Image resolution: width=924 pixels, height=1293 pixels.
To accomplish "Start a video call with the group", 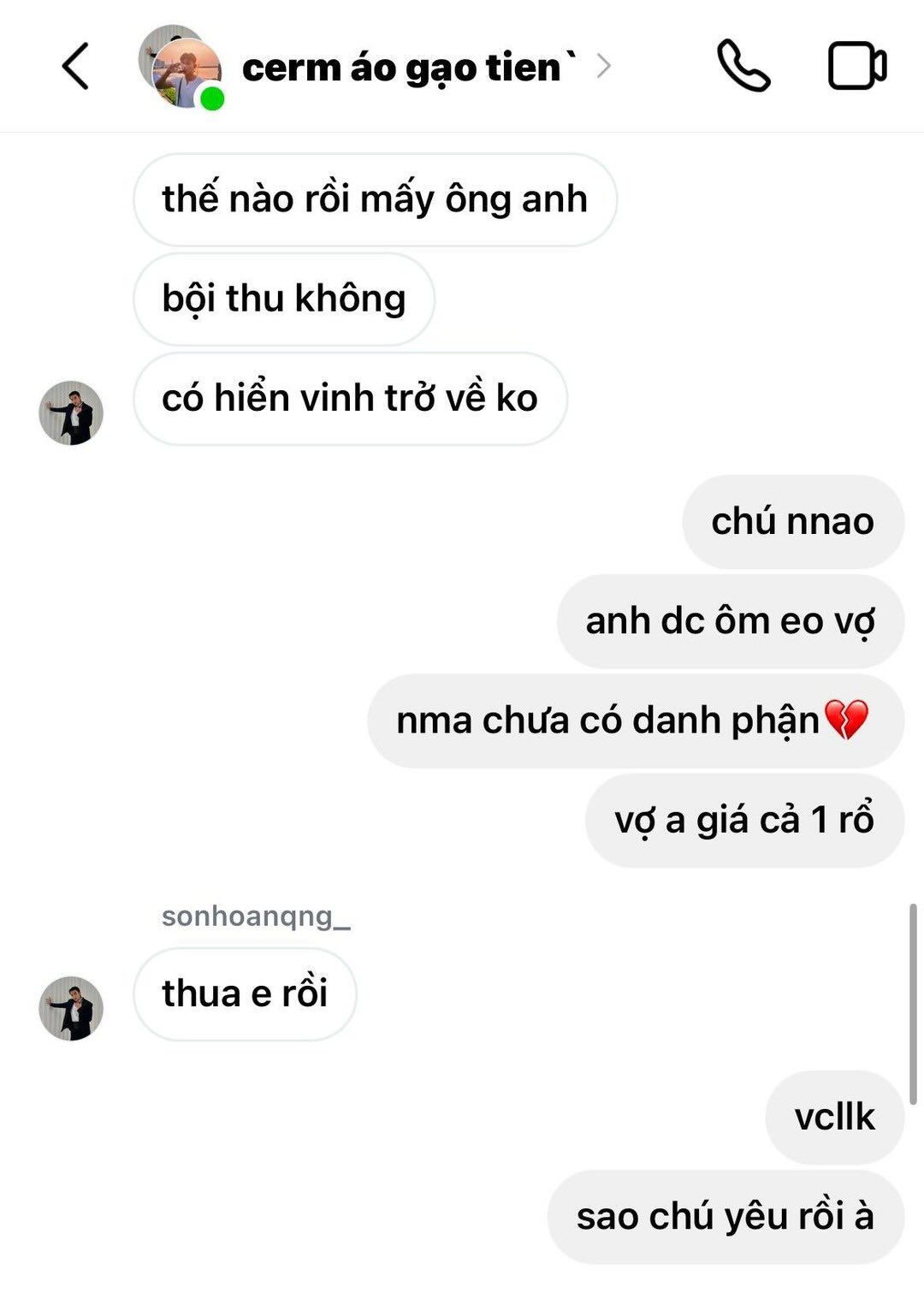I will click(x=856, y=66).
